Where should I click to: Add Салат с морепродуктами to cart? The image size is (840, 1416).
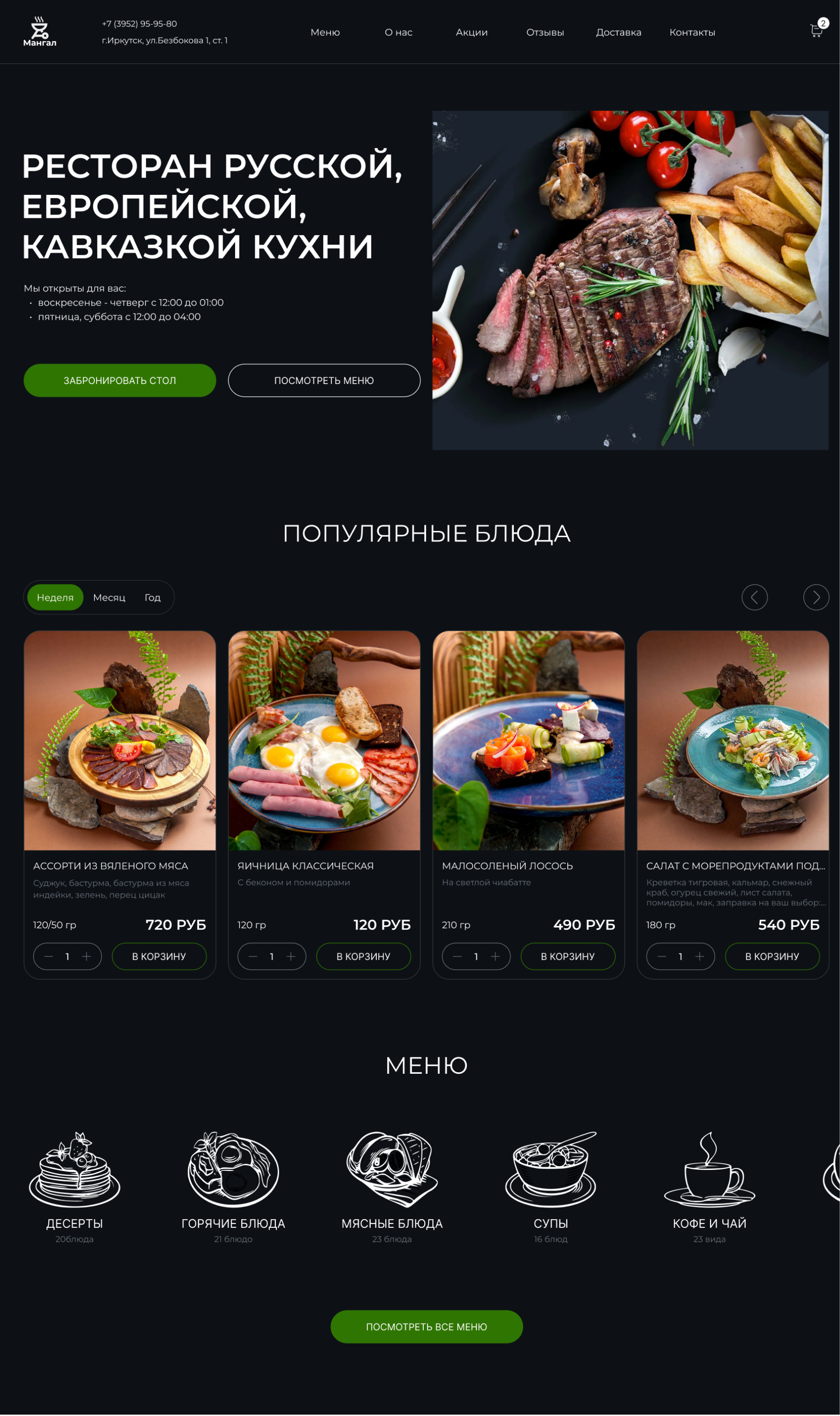coord(771,956)
